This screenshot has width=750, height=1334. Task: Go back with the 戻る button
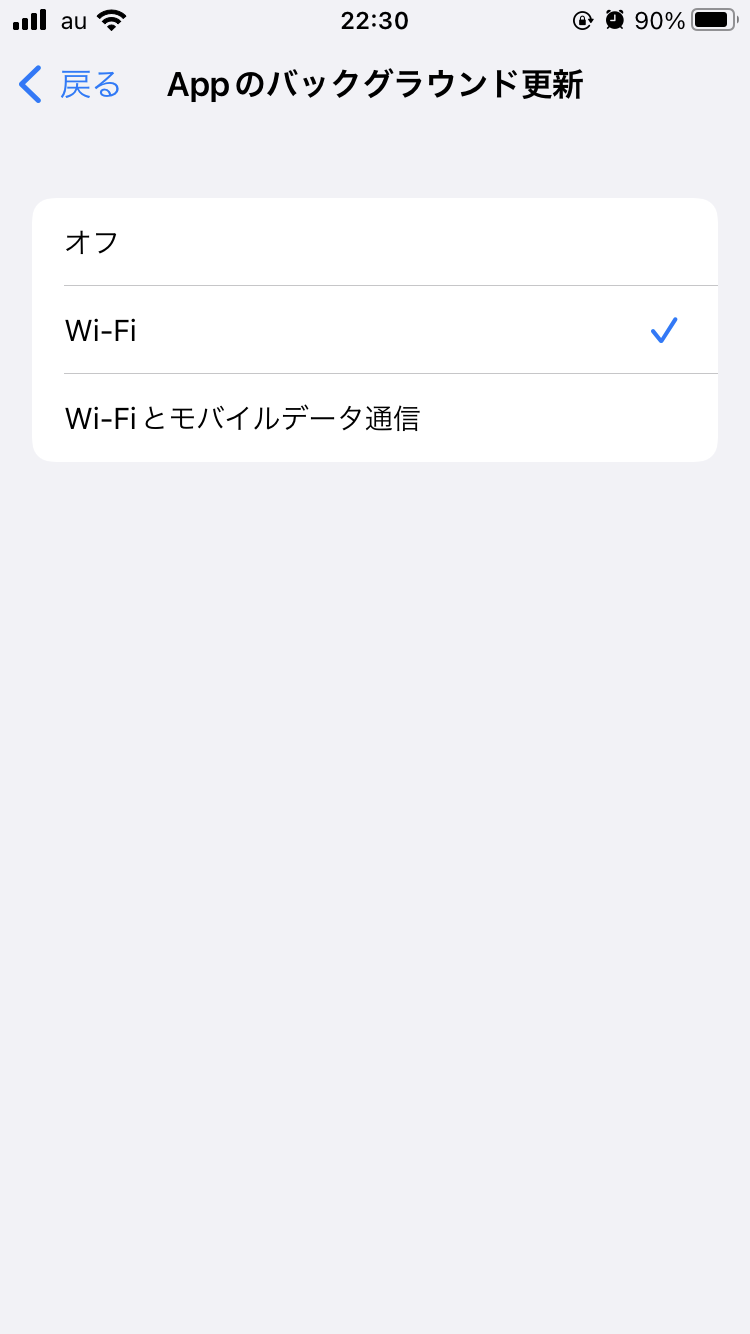[70, 85]
